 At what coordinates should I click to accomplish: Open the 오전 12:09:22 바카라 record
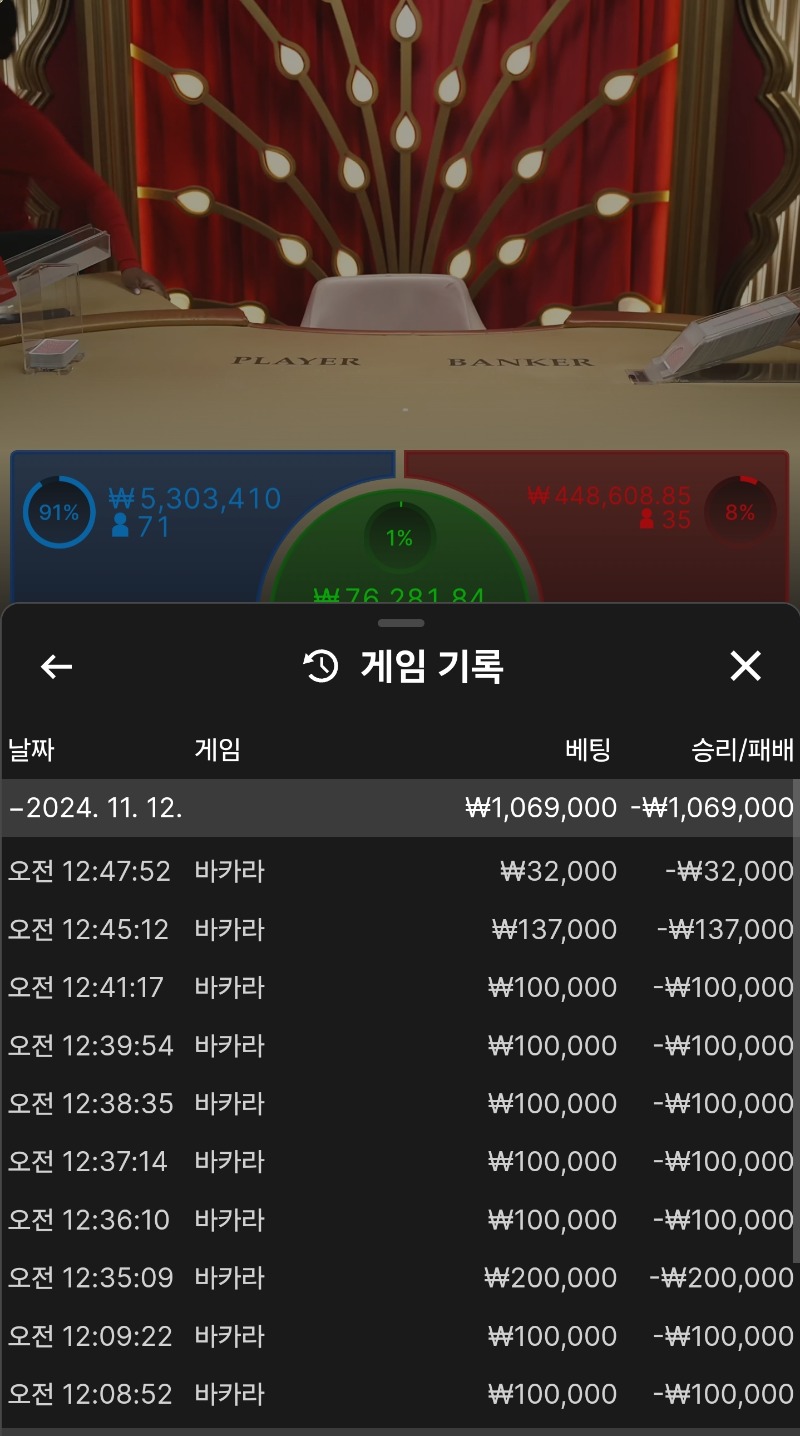398,1335
